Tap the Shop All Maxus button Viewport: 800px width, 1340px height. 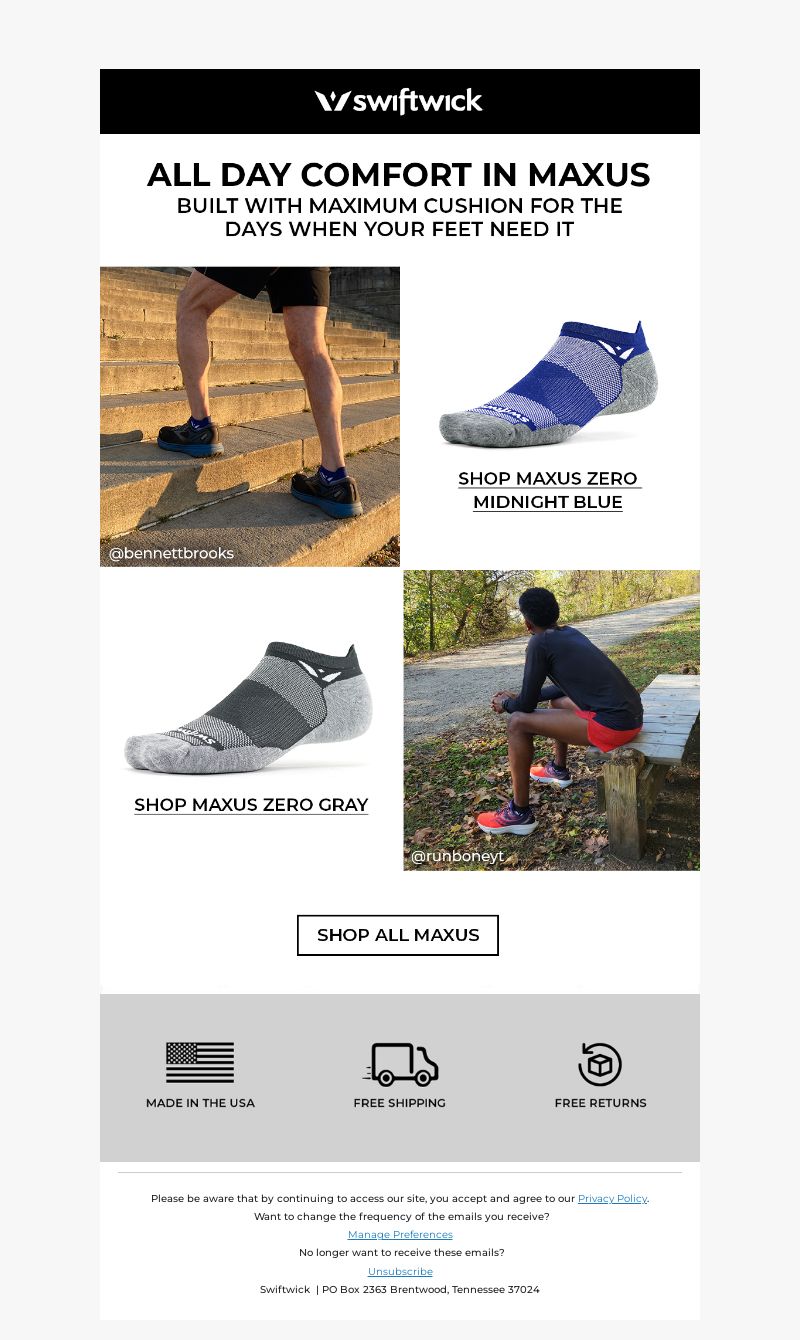pyautogui.click(x=398, y=935)
